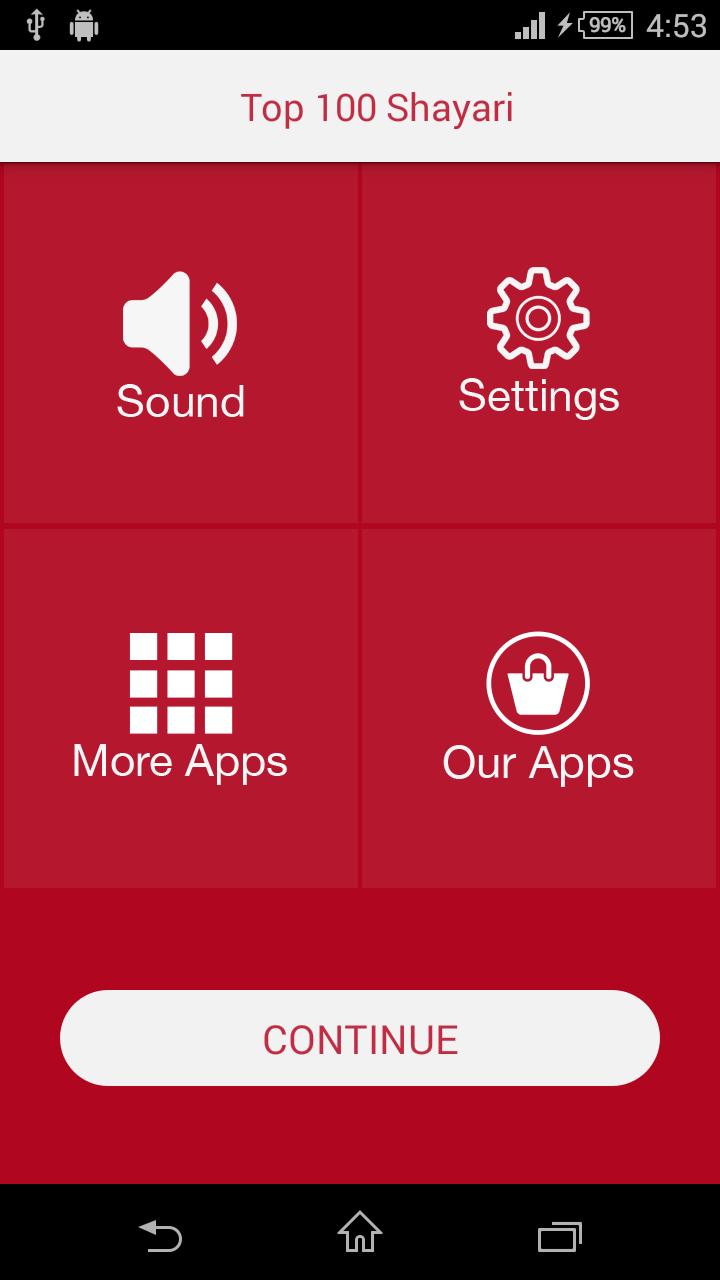Tap the Sound tile
This screenshot has width=720, height=1280.
pyautogui.click(x=180, y=345)
